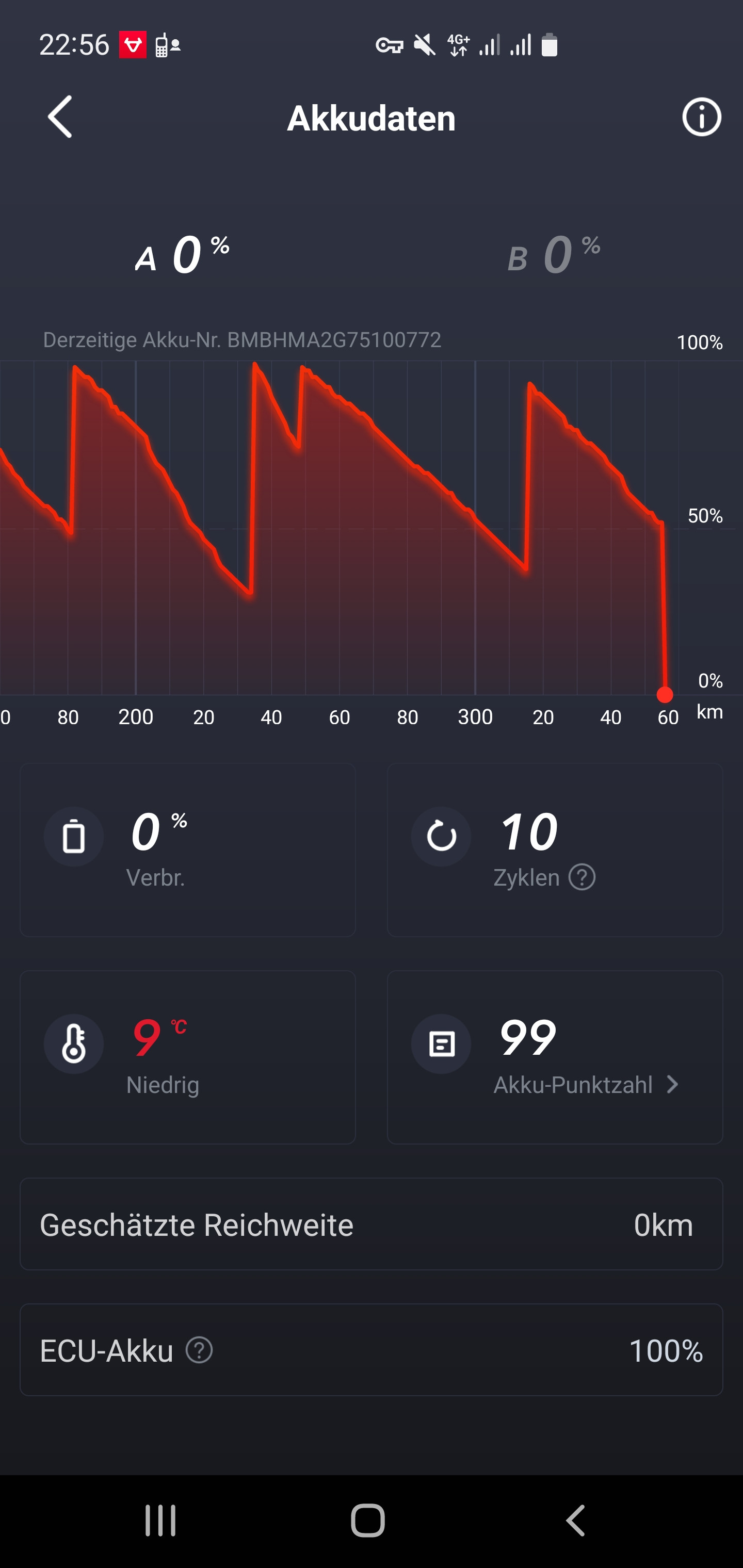Open the recent apps overview
This screenshot has height=1568, width=743.
point(161,1520)
